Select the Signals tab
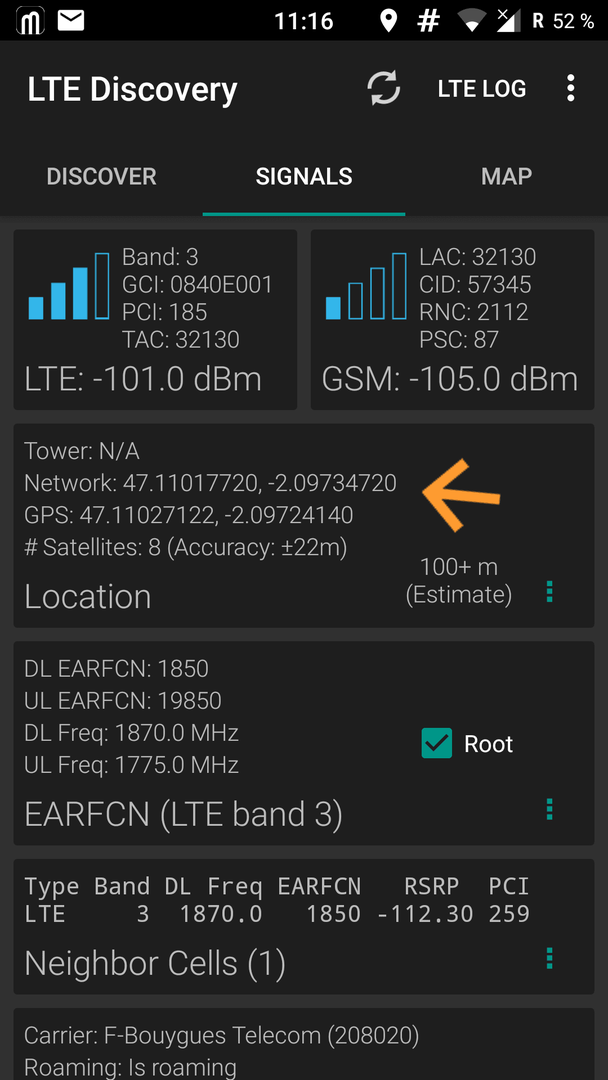This screenshot has height=1080, width=608. point(304,176)
